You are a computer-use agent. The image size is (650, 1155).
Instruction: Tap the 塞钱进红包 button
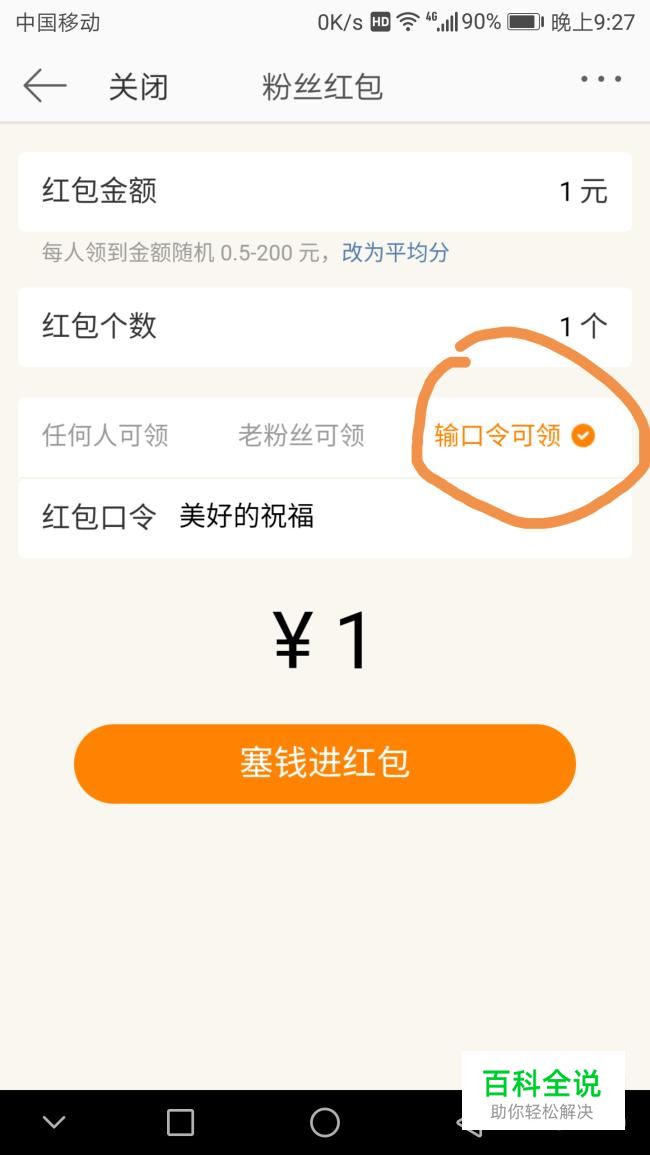(x=324, y=763)
